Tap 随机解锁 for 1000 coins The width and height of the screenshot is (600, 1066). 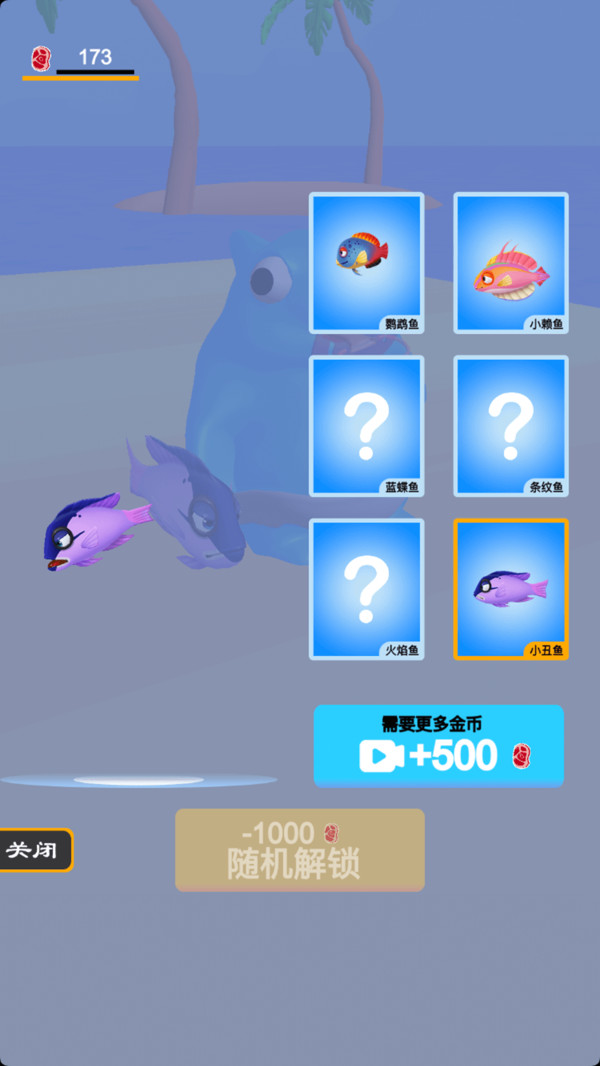point(300,850)
